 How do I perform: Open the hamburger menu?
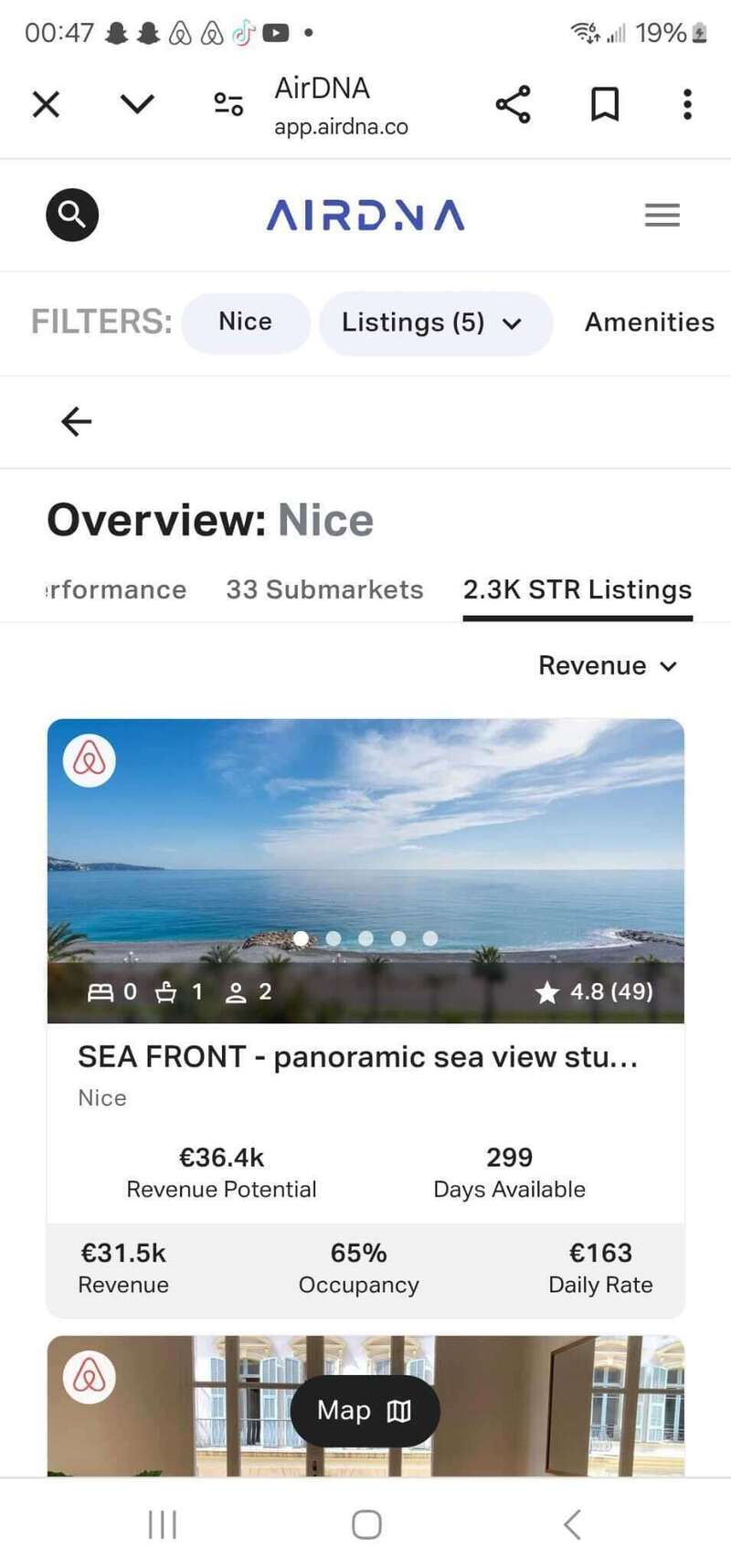(x=662, y=215)
